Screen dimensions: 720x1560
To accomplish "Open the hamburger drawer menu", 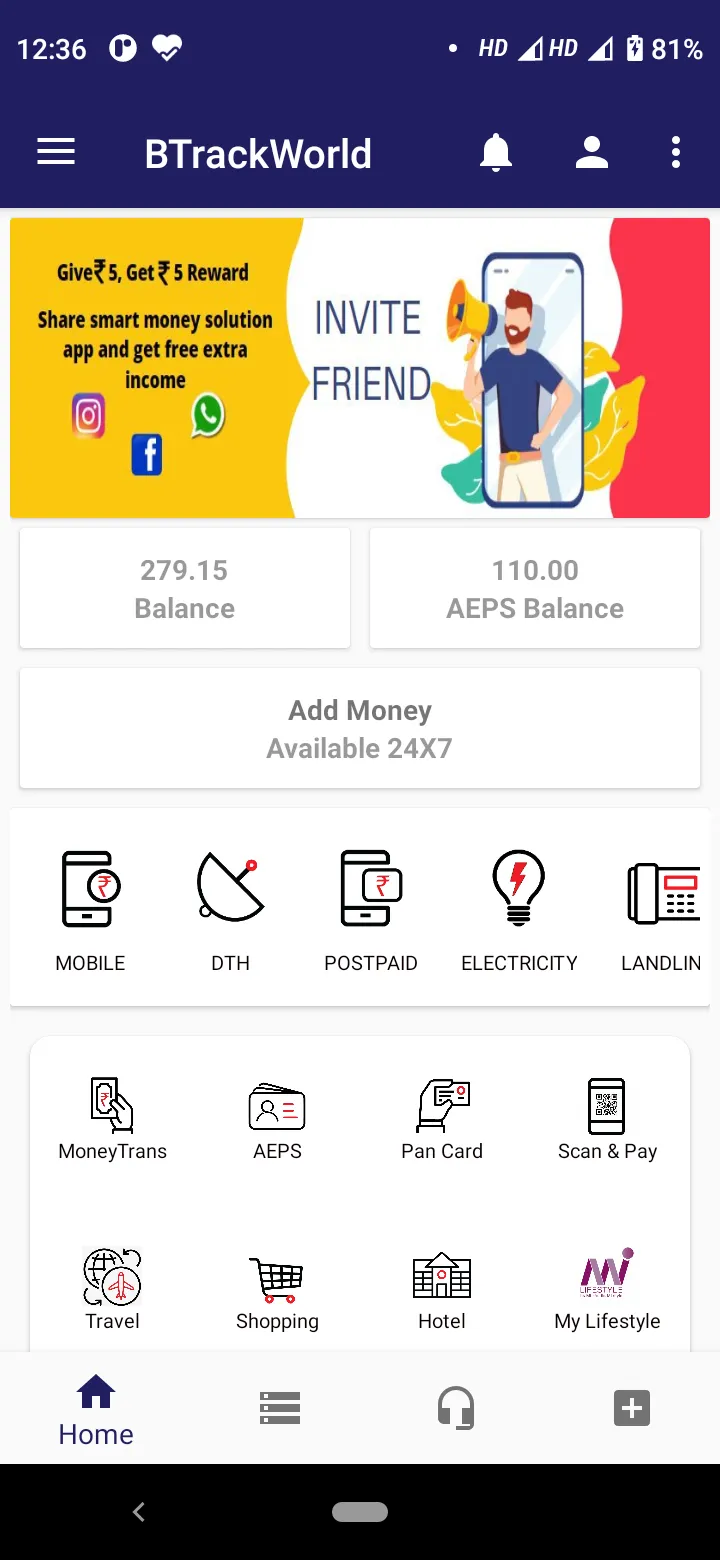I will (56, 153).
